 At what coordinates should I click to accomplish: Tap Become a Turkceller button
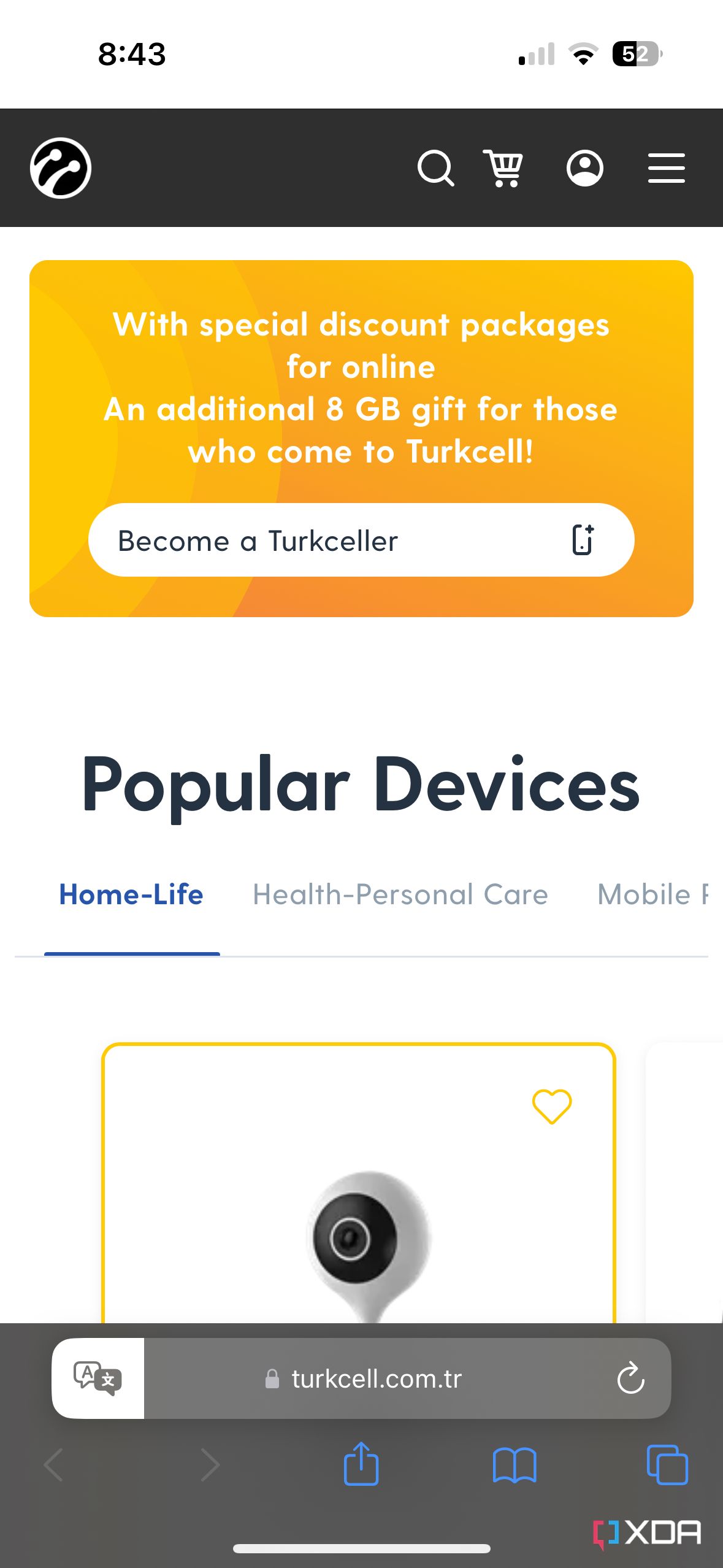[361, 540]
